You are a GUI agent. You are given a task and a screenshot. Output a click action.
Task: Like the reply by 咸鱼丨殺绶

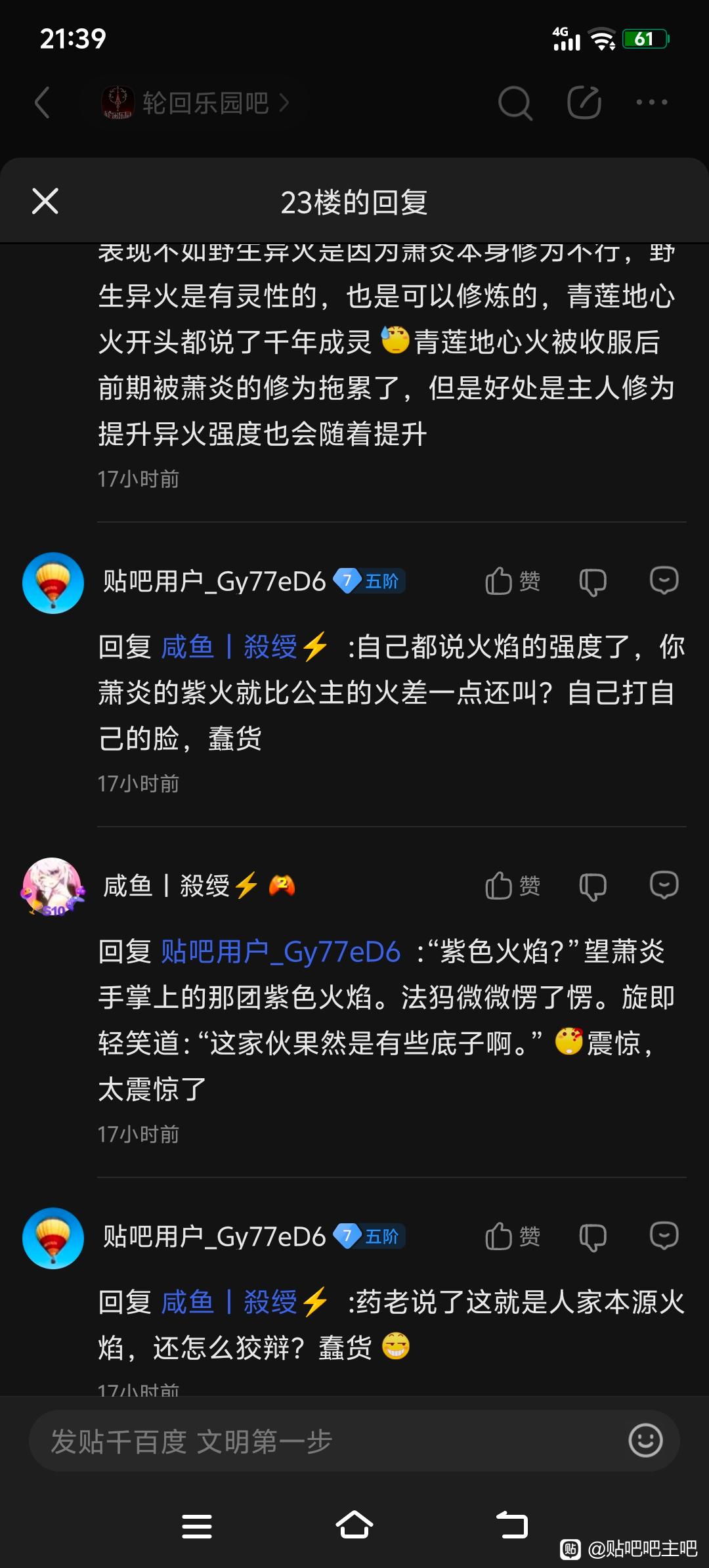(x=512, y=886)
